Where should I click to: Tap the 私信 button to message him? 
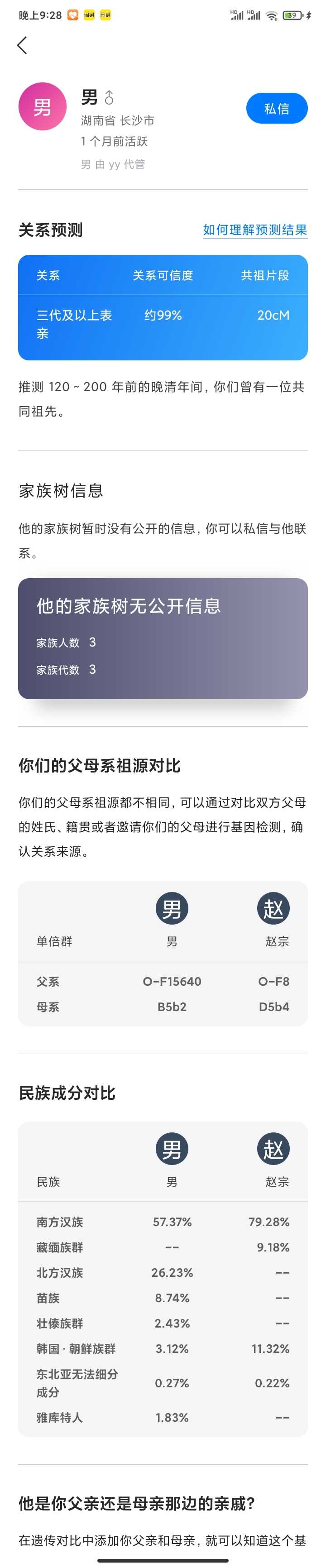pos(276,109)
